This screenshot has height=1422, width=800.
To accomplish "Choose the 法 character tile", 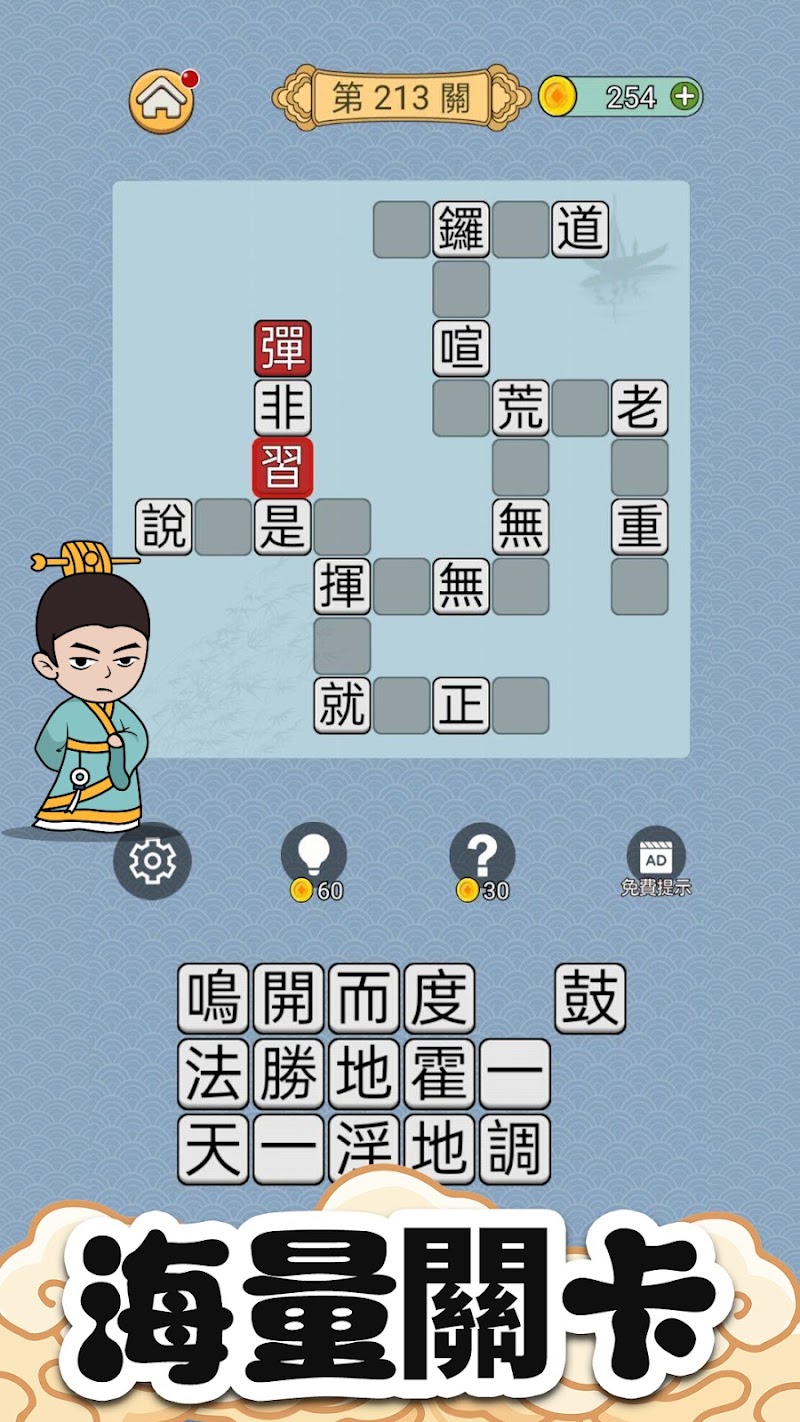I will tap(214, 1074).
